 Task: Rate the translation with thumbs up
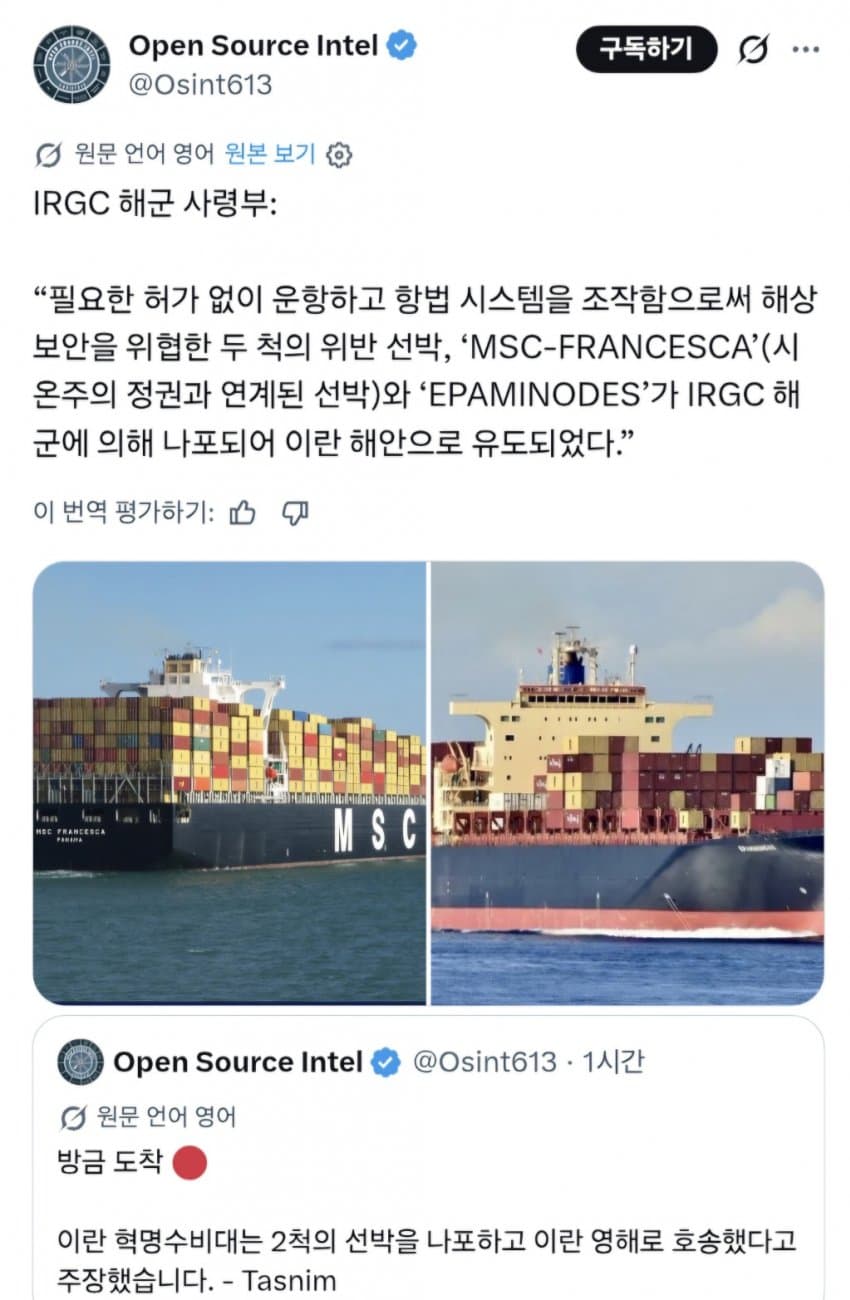243,513
